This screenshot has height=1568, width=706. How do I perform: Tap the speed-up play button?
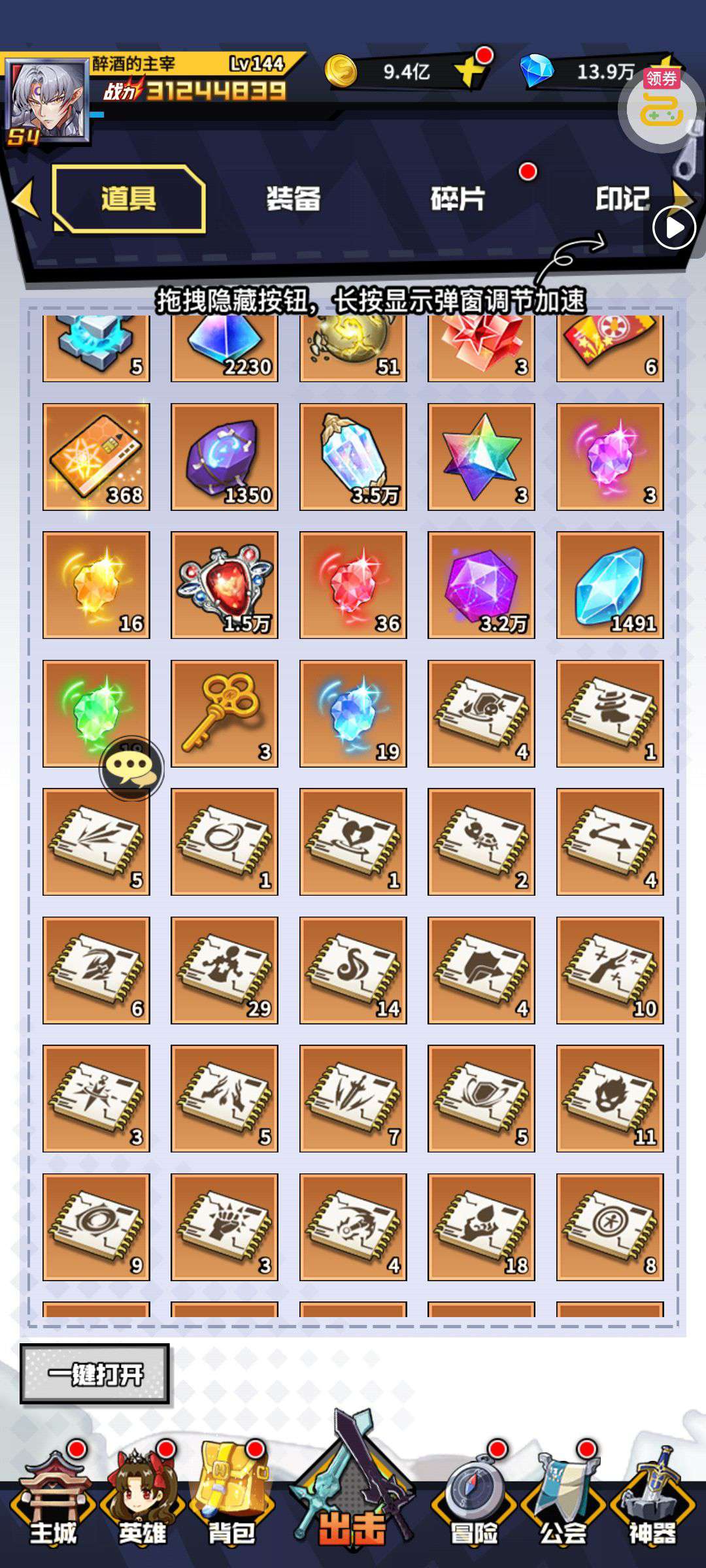point(674,228)
